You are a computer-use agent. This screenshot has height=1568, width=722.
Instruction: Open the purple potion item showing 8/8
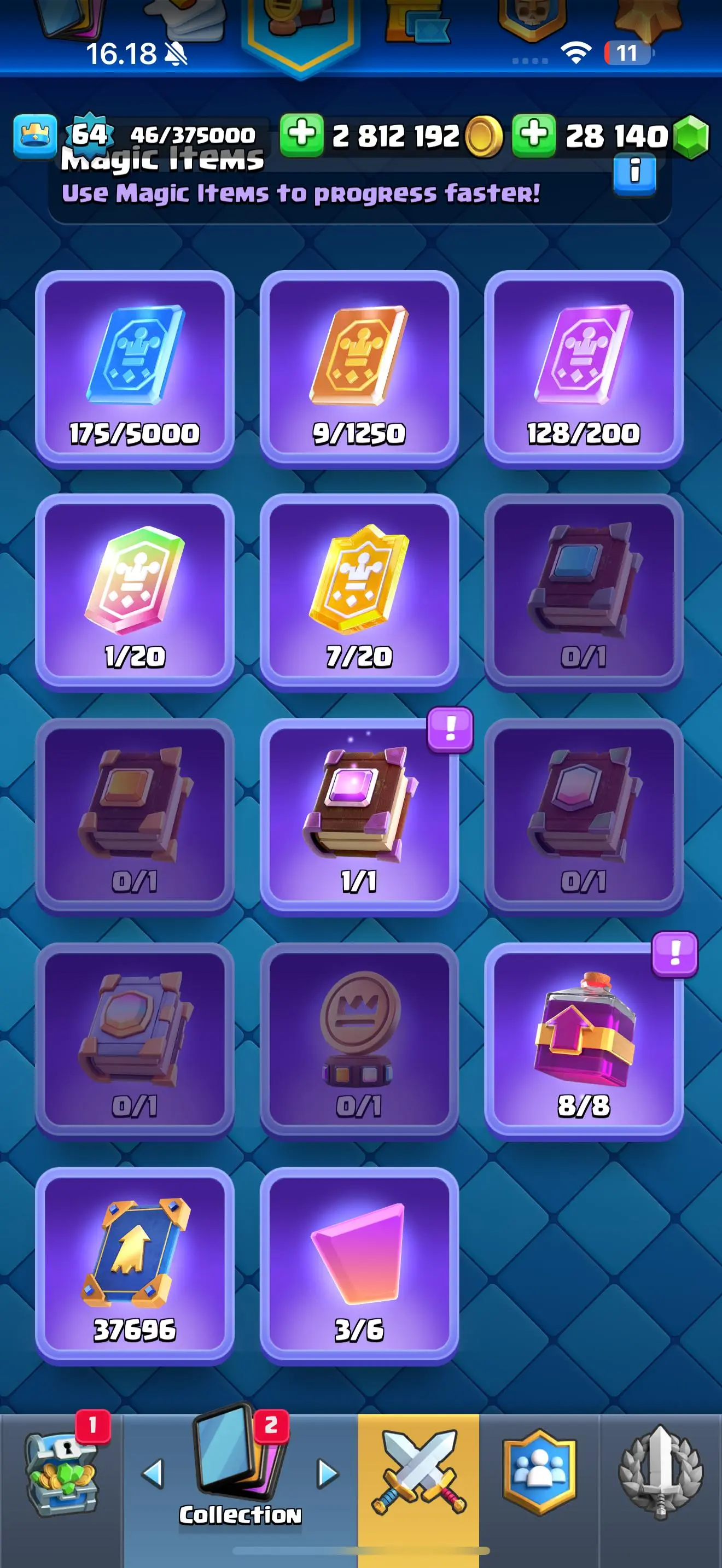click(x=583, y=1041)
